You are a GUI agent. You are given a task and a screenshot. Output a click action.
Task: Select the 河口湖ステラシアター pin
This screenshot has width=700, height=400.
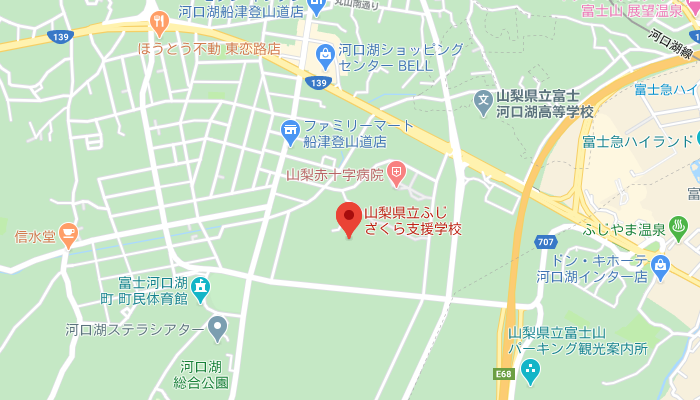pos(218,327)
